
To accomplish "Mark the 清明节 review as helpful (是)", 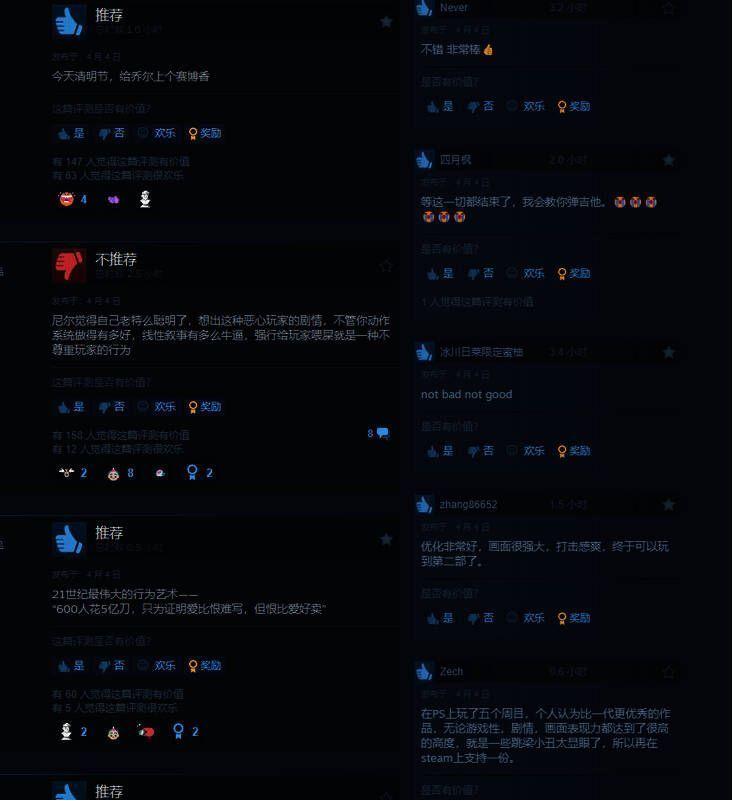I will pos(71,133).
